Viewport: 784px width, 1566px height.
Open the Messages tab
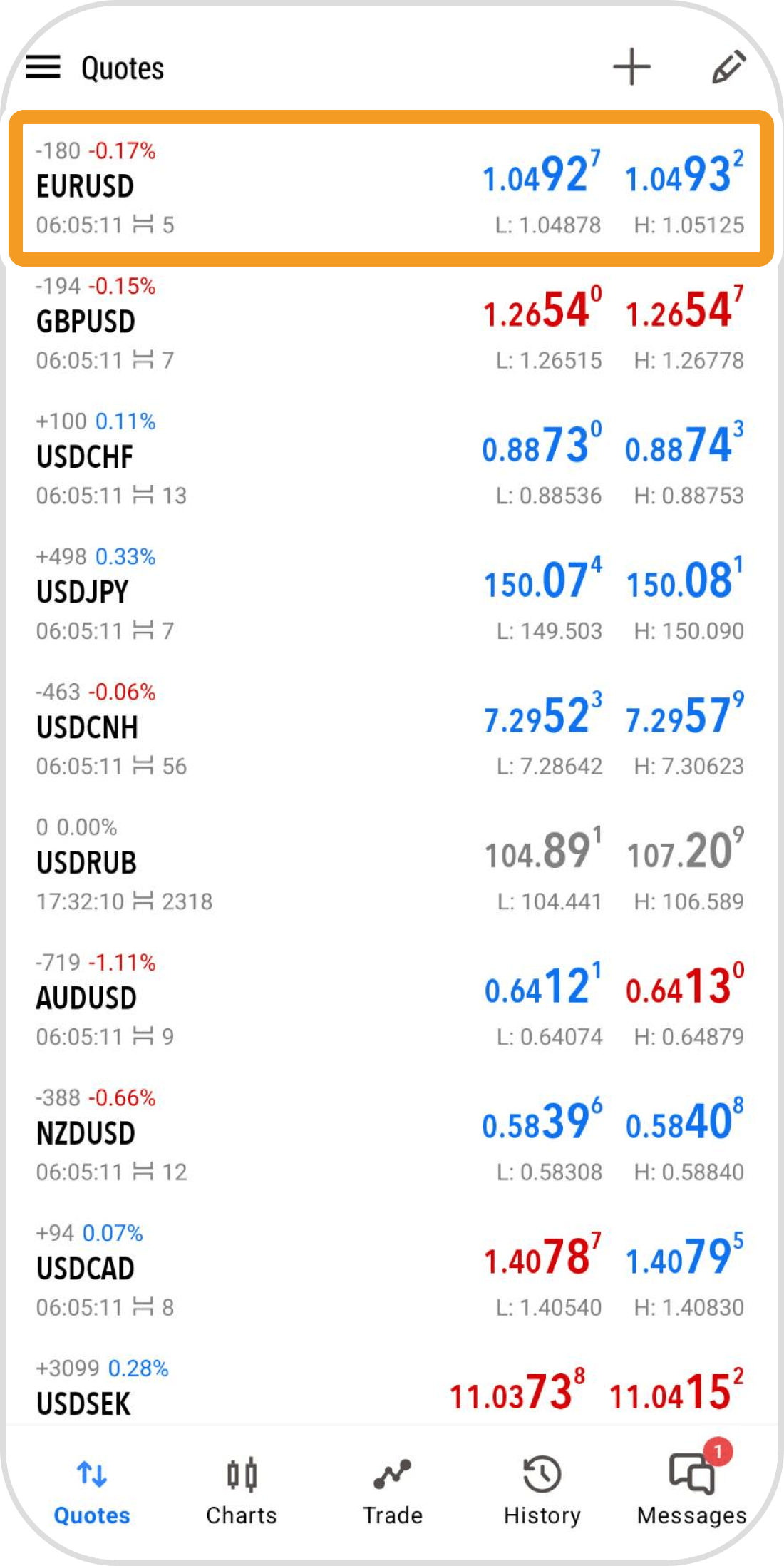(691, 1489)
